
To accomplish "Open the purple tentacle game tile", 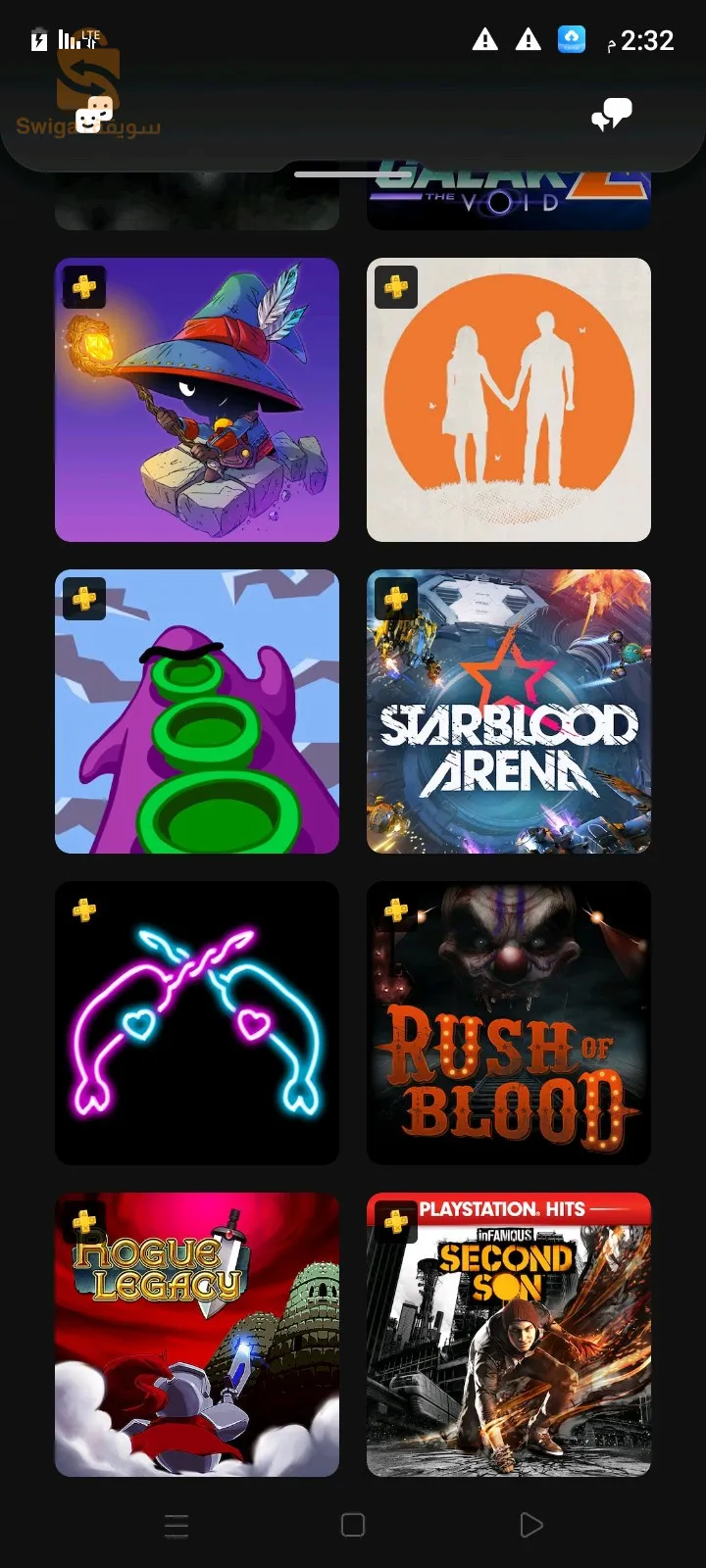I will (x=197, y=711).
